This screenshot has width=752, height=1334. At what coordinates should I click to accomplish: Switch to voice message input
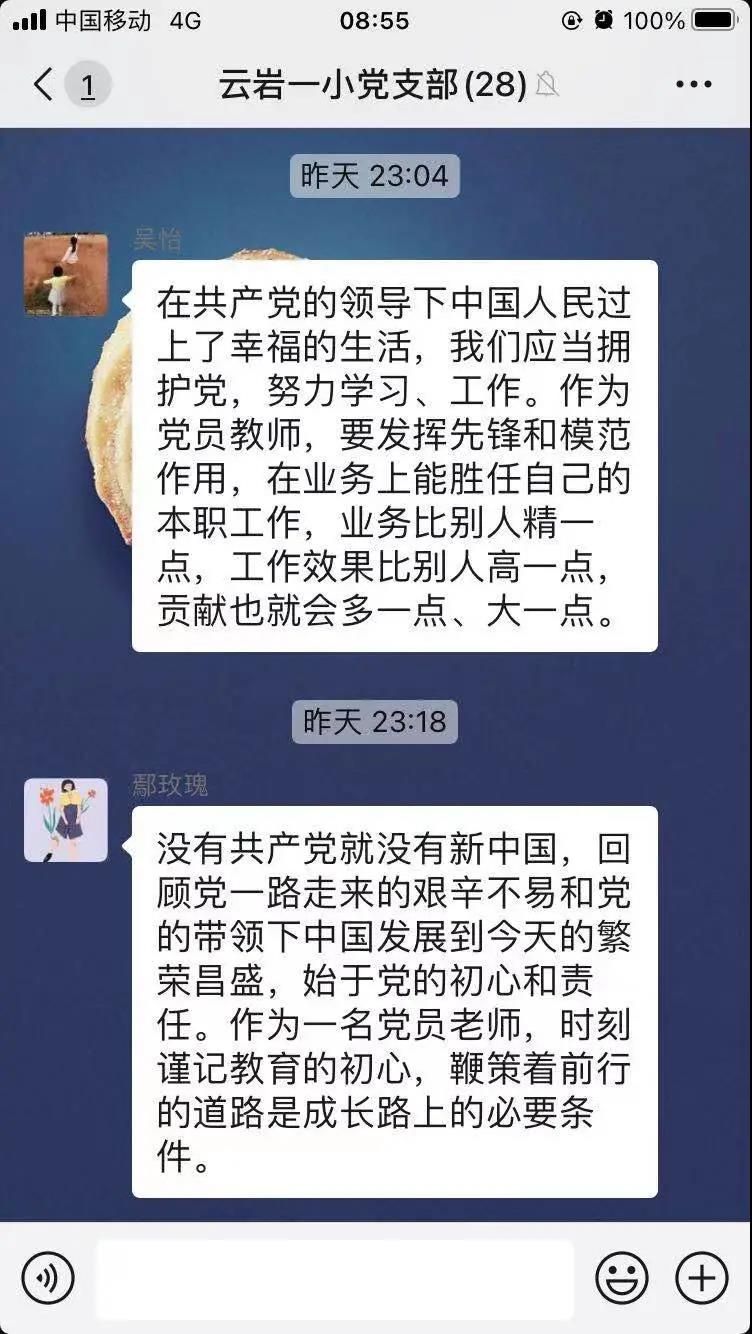pos(48,1278)
